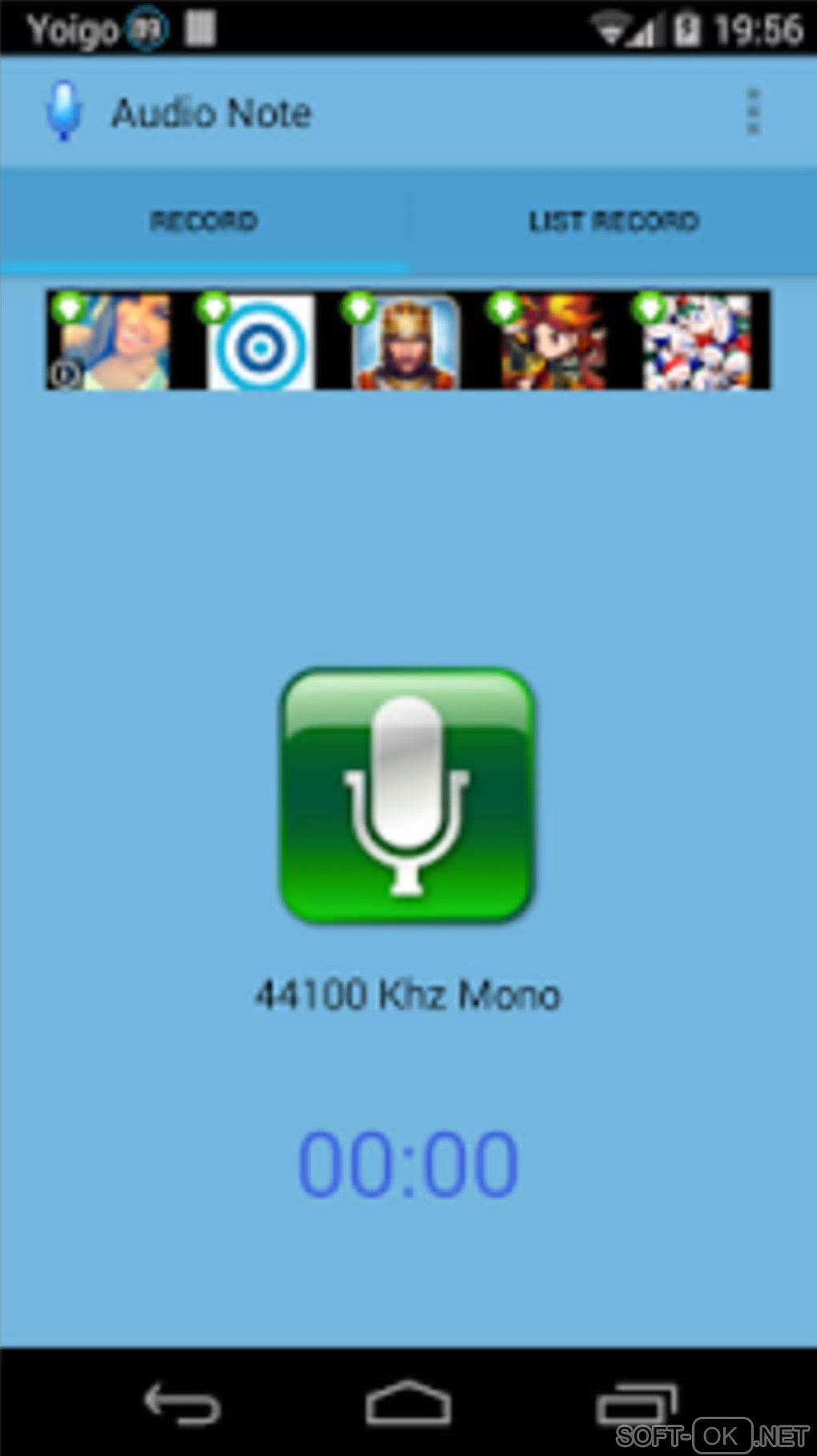The image size is (817, 1456).
Task: Go back using the system back button
Action: (x=182, y=1404)
